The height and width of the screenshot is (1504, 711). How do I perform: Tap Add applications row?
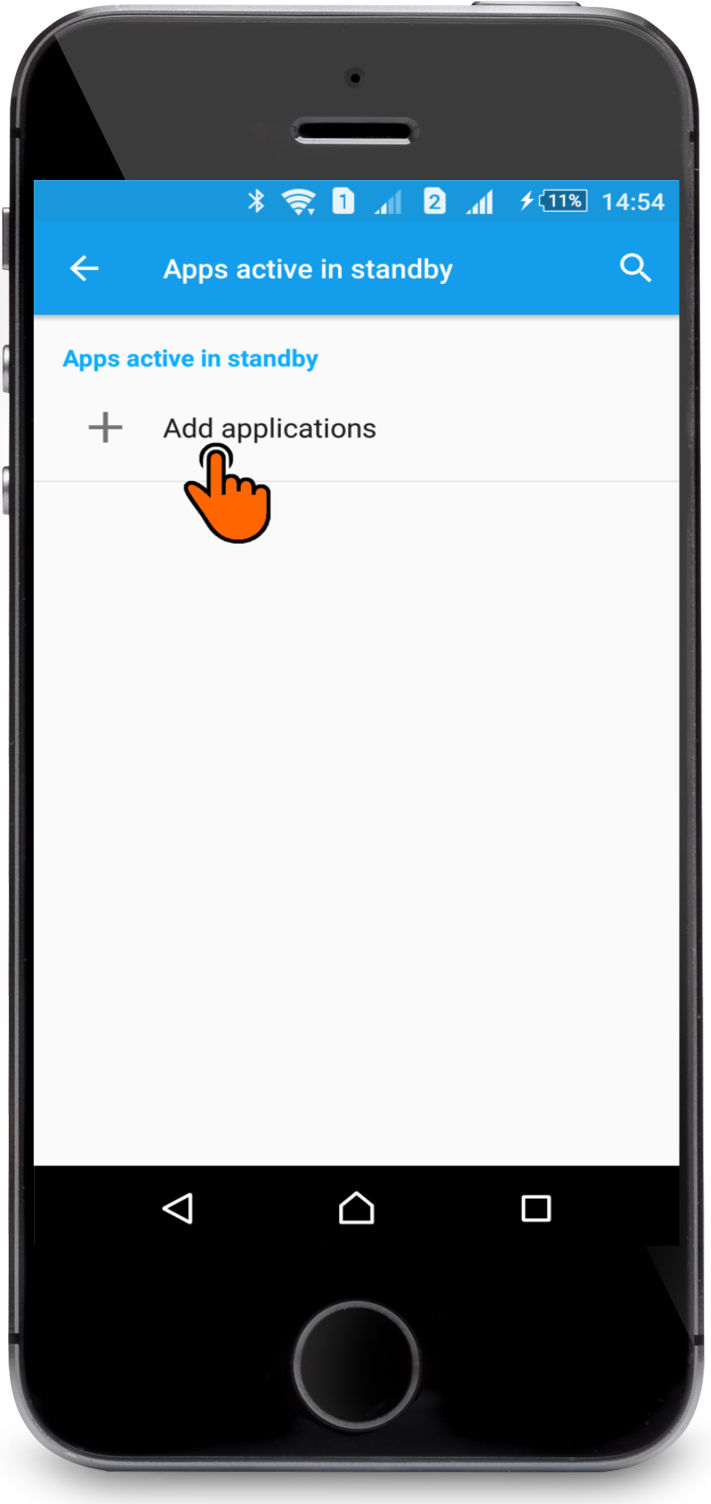(269, 428)
